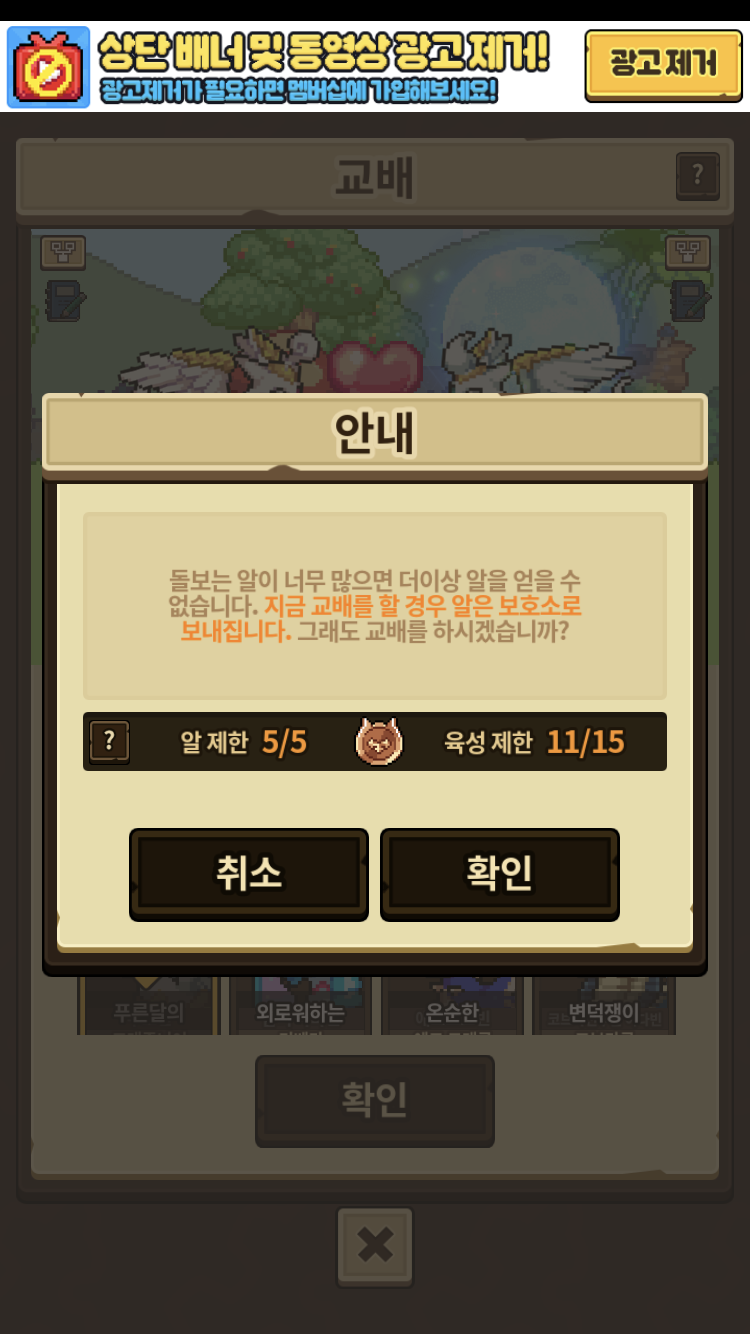This screenshot has width=750, height=1334.
Task: Open the question mark help beside 알 제한
Action: tap(110, 742)
